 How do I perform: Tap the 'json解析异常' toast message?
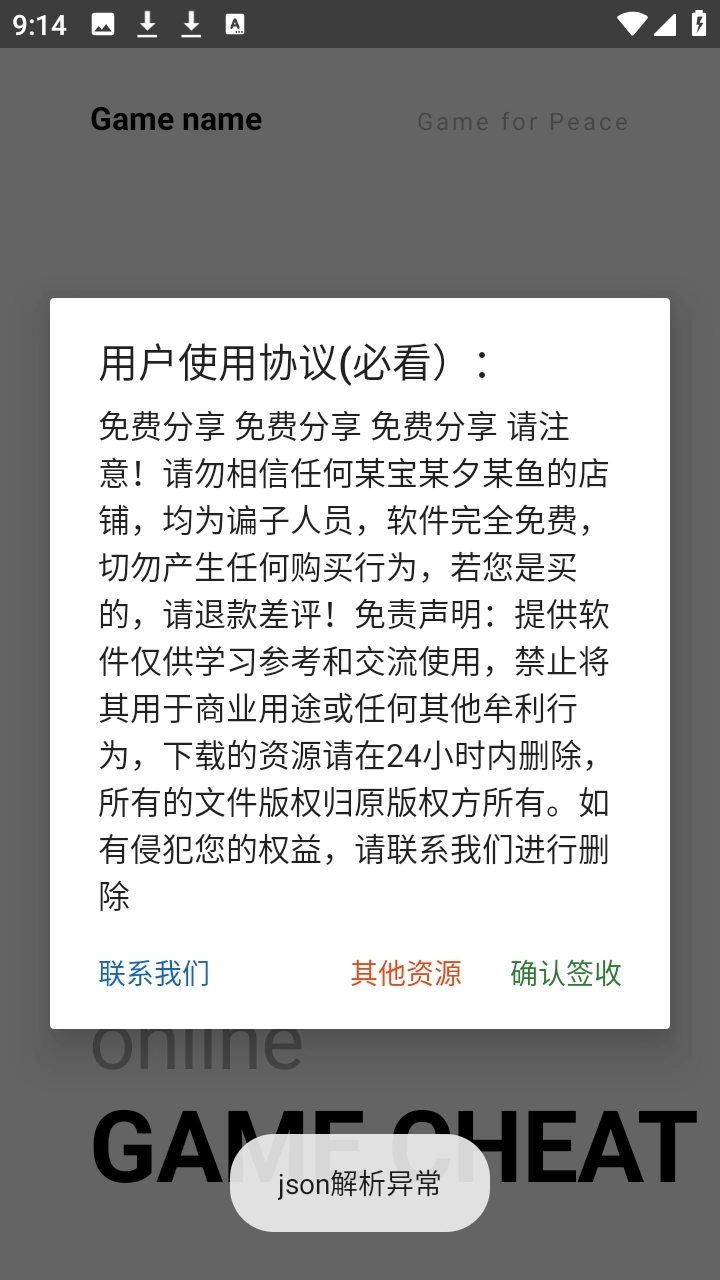359,1184
